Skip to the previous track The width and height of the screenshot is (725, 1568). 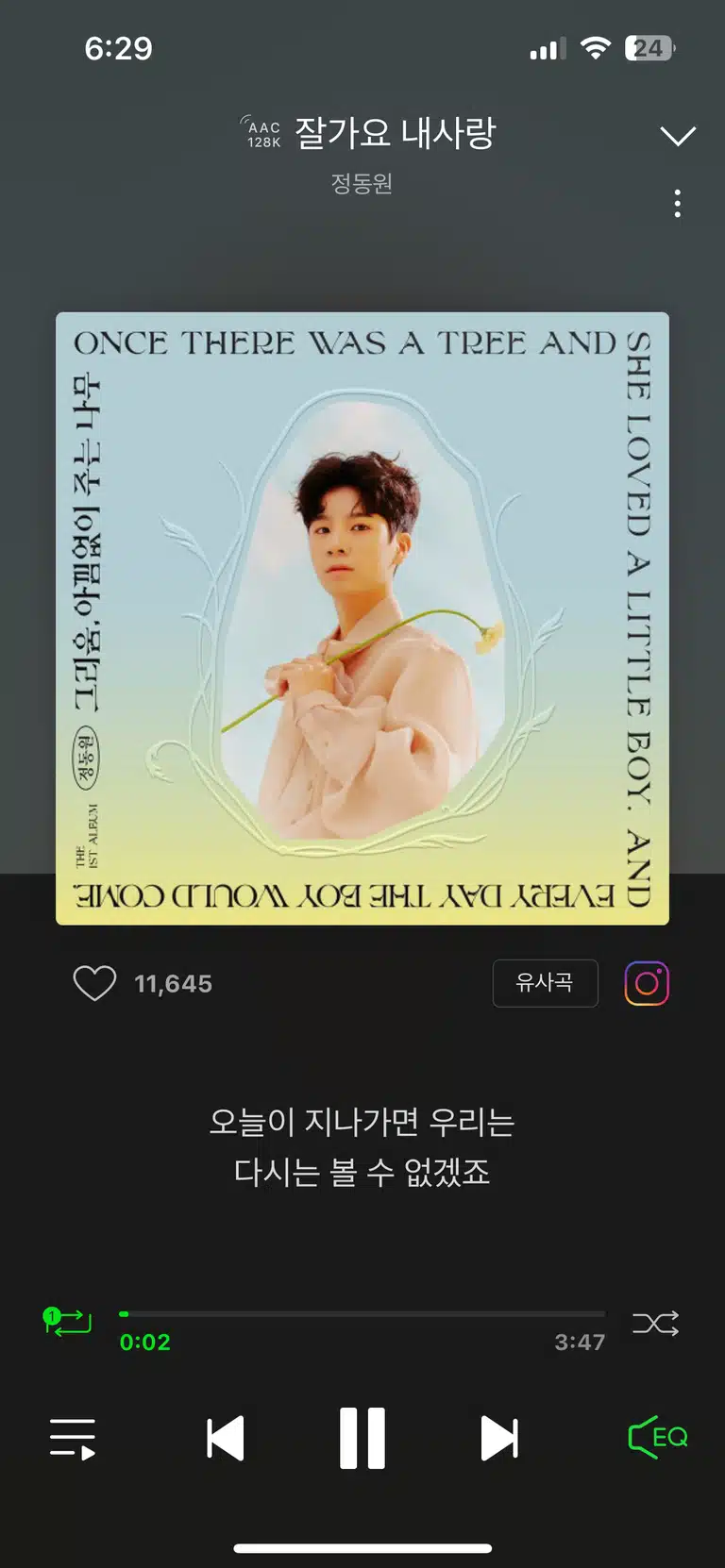(x=226, y=1439)
